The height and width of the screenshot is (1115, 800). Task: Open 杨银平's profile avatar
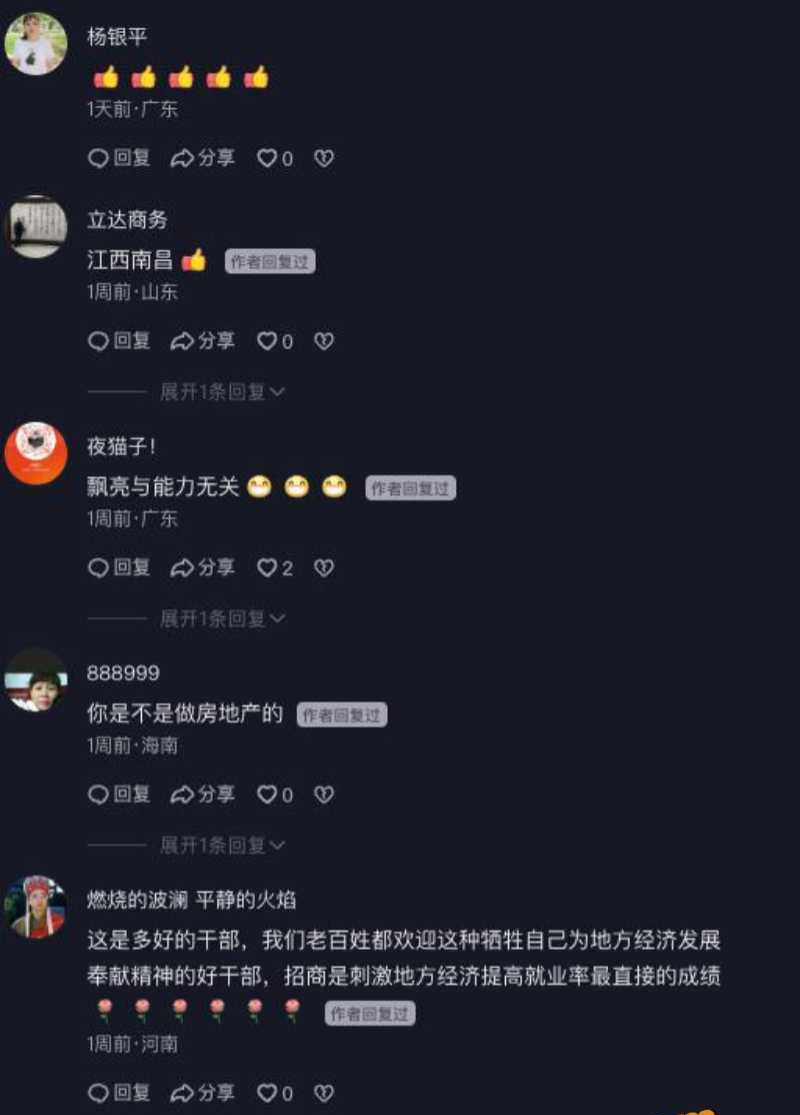point(36,44)
